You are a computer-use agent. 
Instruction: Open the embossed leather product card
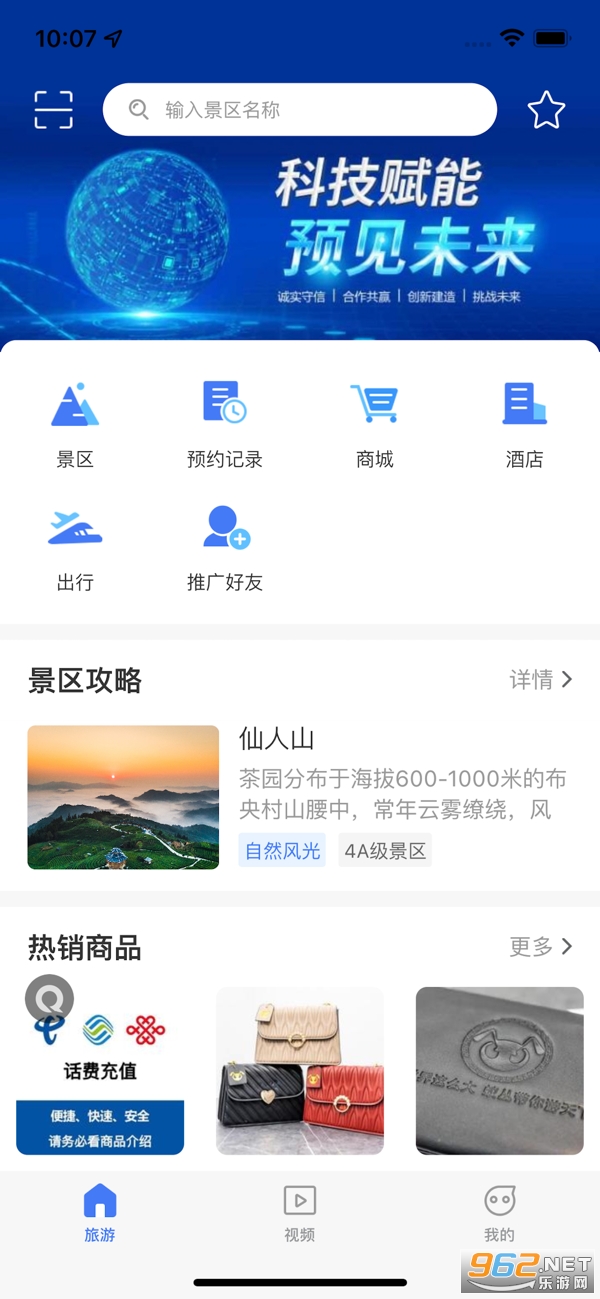(499, 1071)
